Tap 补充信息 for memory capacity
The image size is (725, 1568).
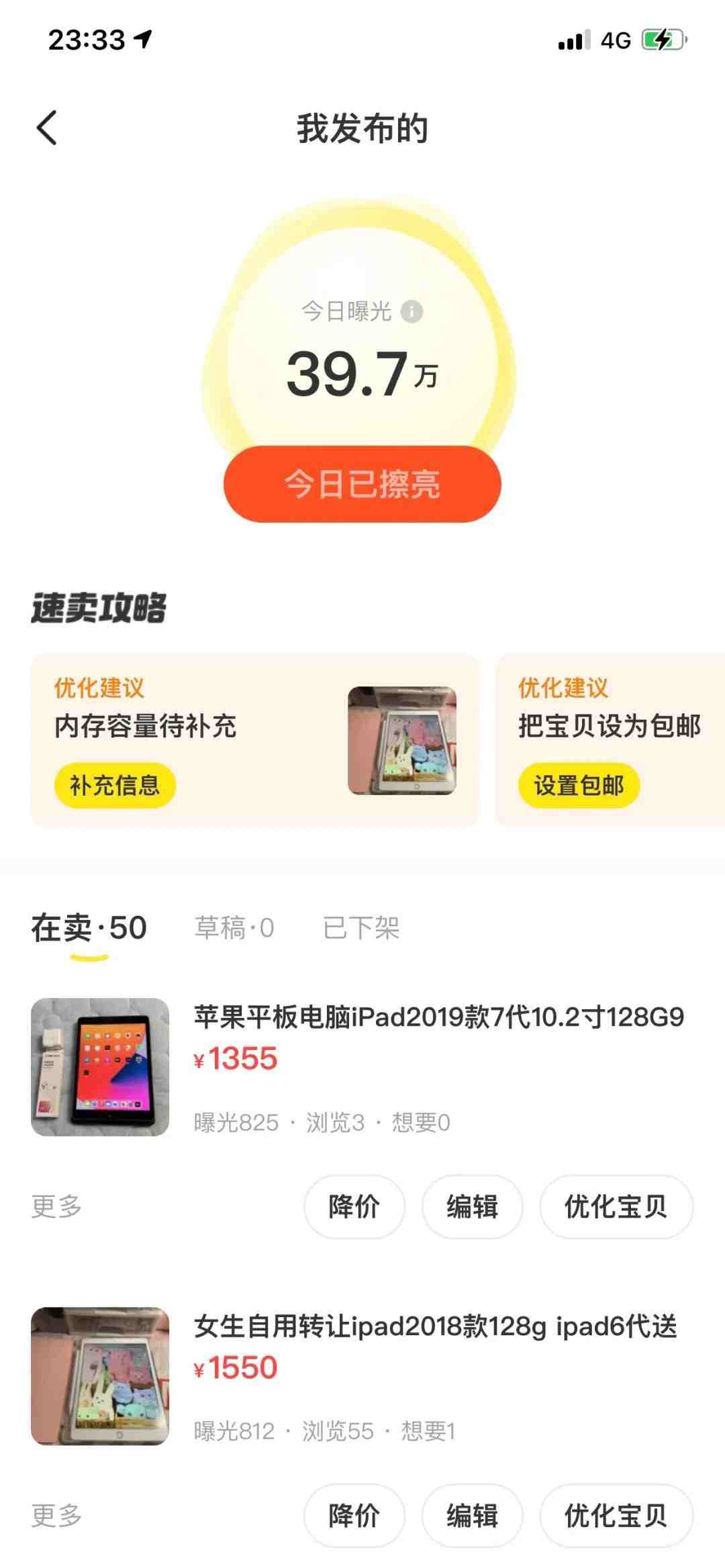[115, 785]
